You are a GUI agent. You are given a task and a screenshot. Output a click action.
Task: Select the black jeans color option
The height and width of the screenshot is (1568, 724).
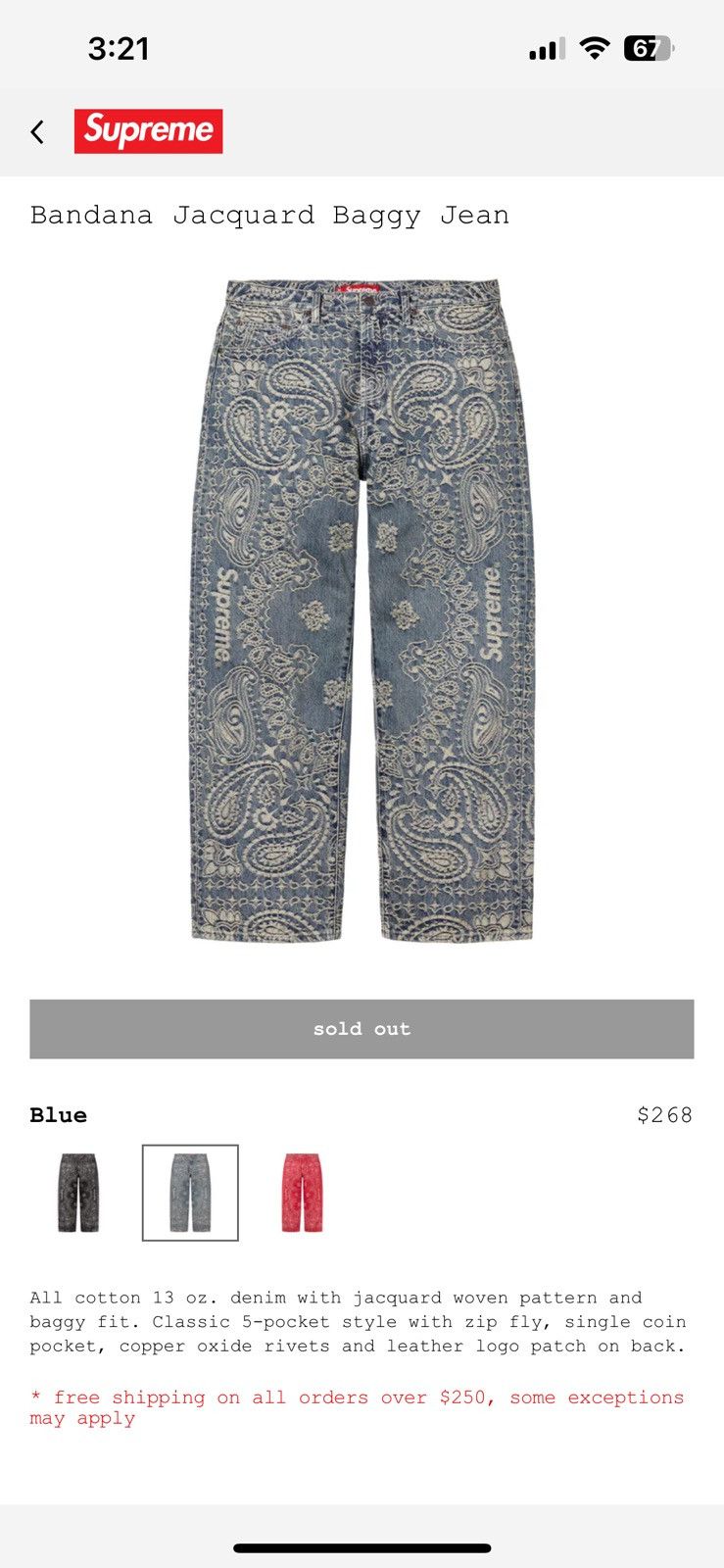click(78, 1193)
